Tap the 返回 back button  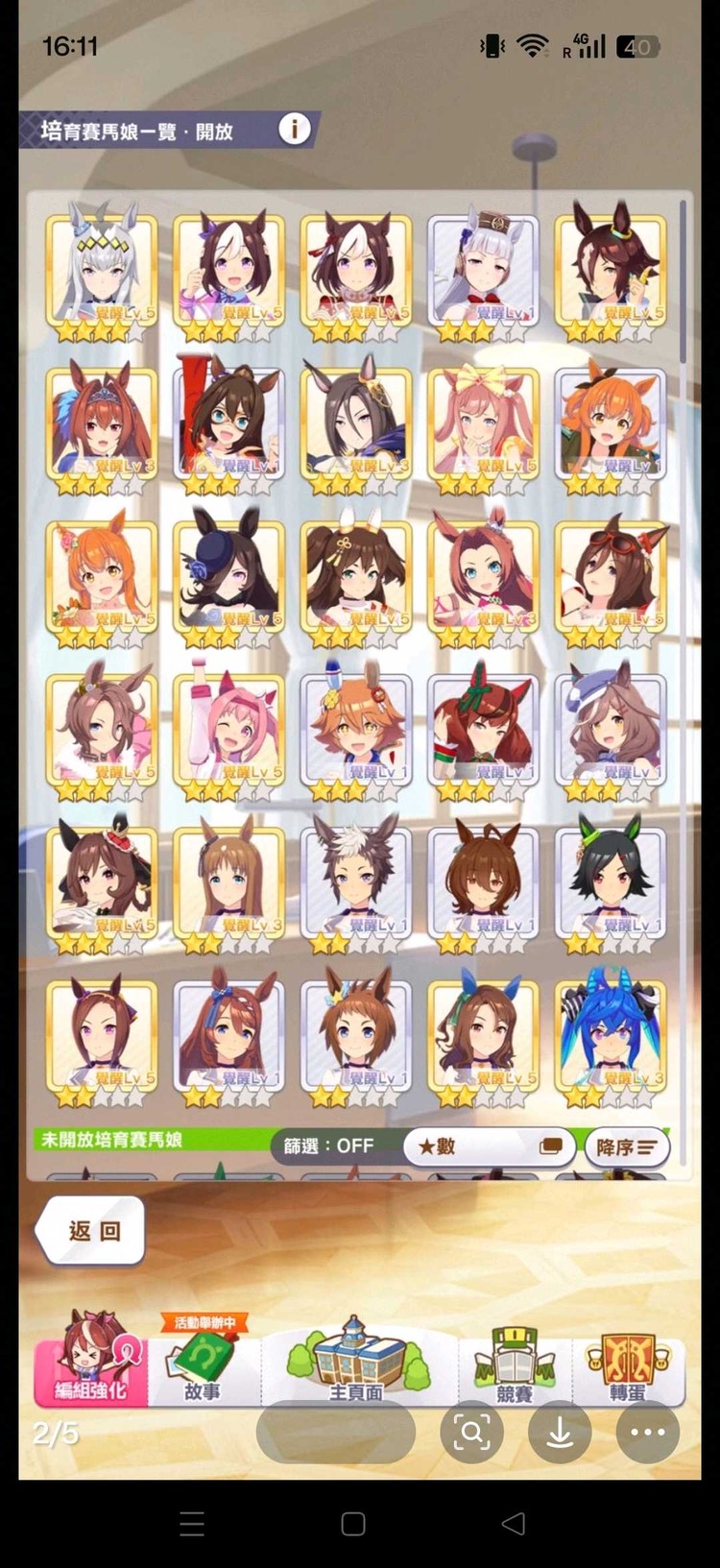(x=92, y=1230)
